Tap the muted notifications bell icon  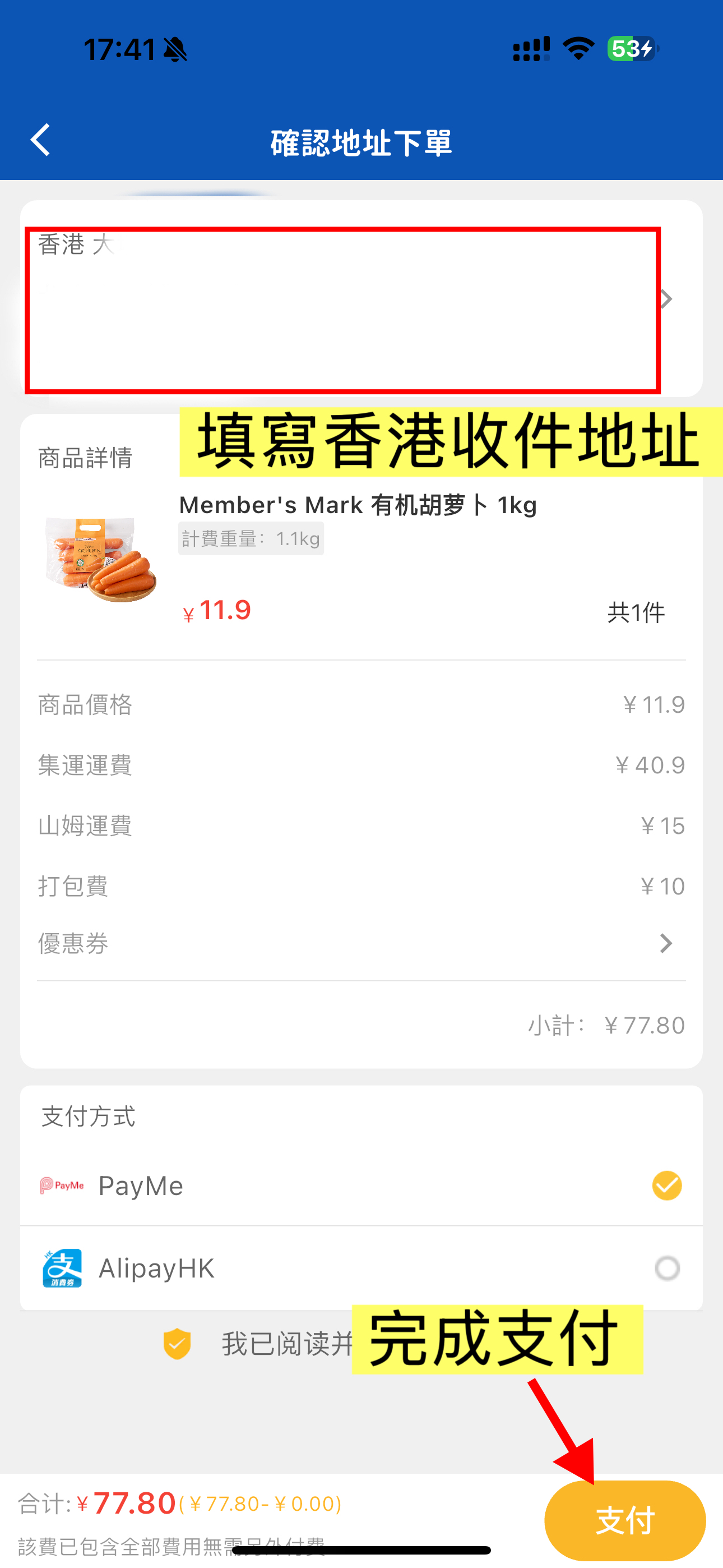pos(175,49)
